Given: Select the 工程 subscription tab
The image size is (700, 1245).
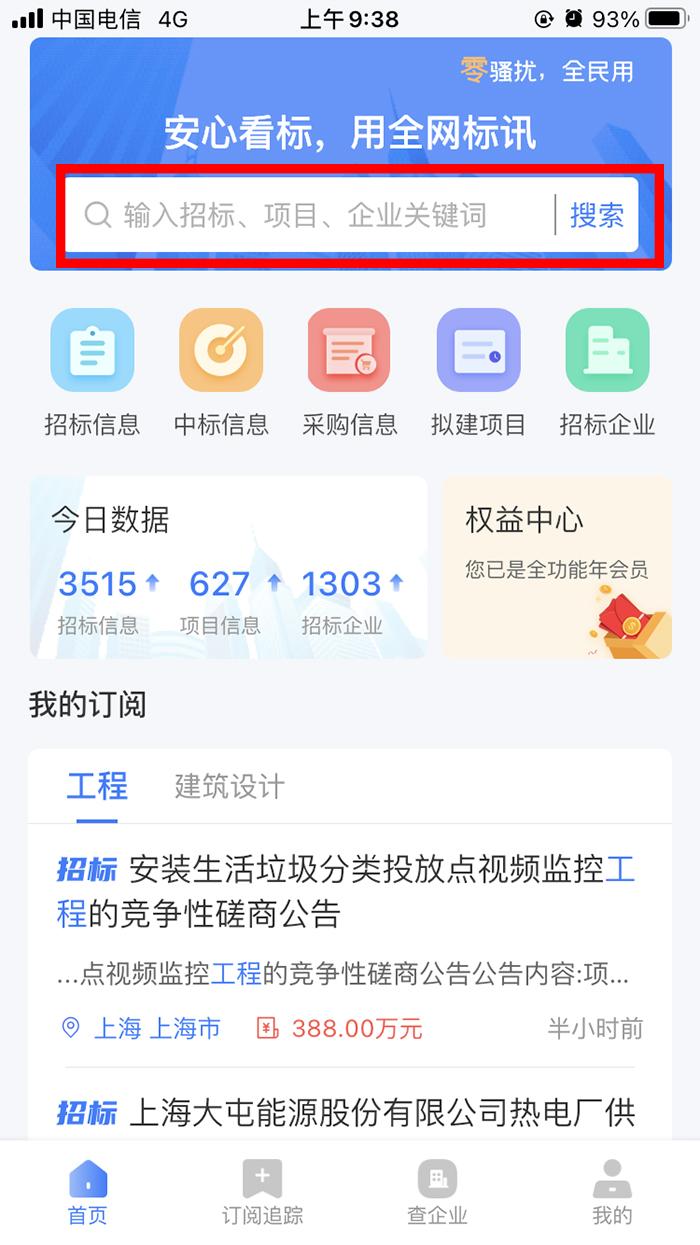Looking at the screenshot, I should point(97,786).
